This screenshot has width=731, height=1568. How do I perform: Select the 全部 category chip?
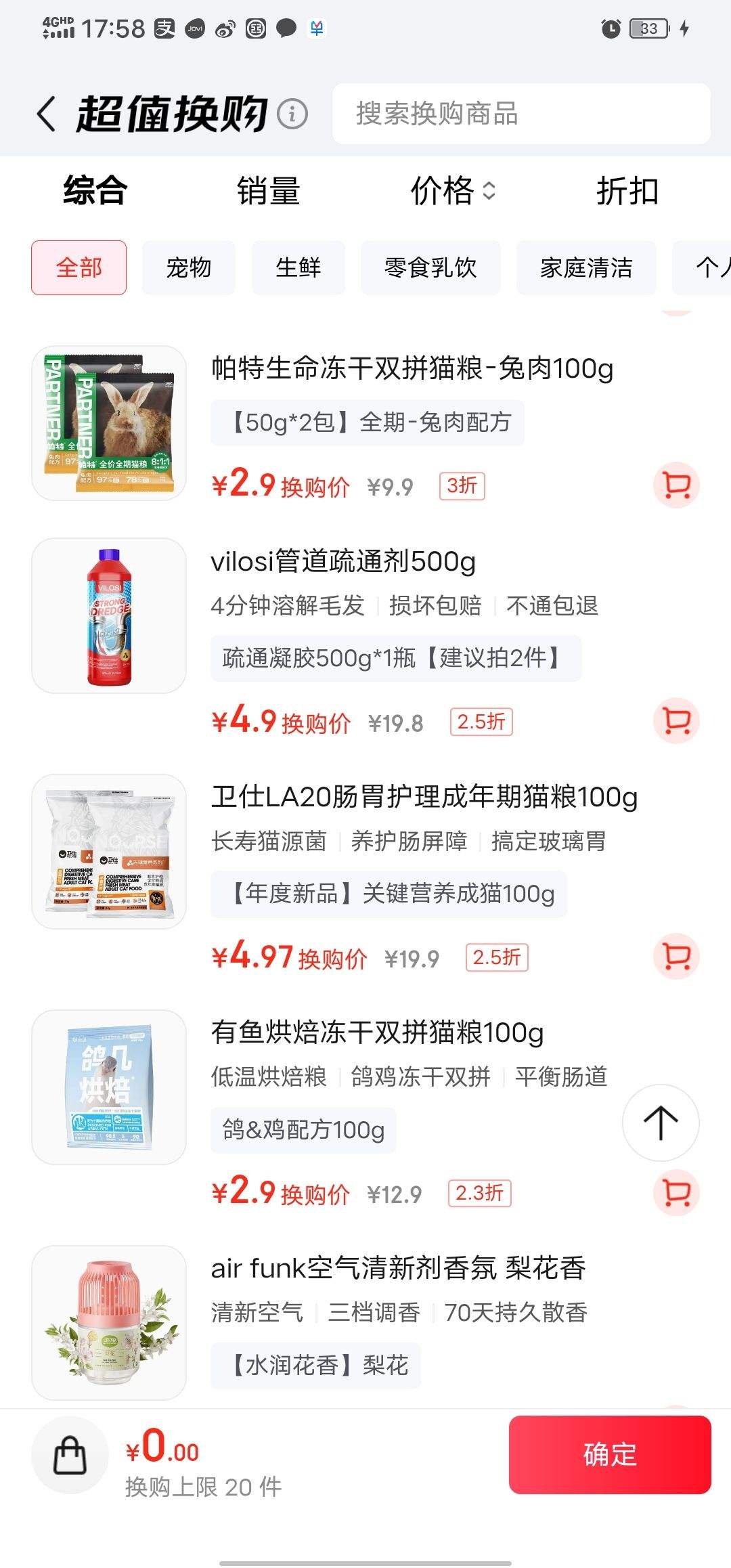point(79,268)
